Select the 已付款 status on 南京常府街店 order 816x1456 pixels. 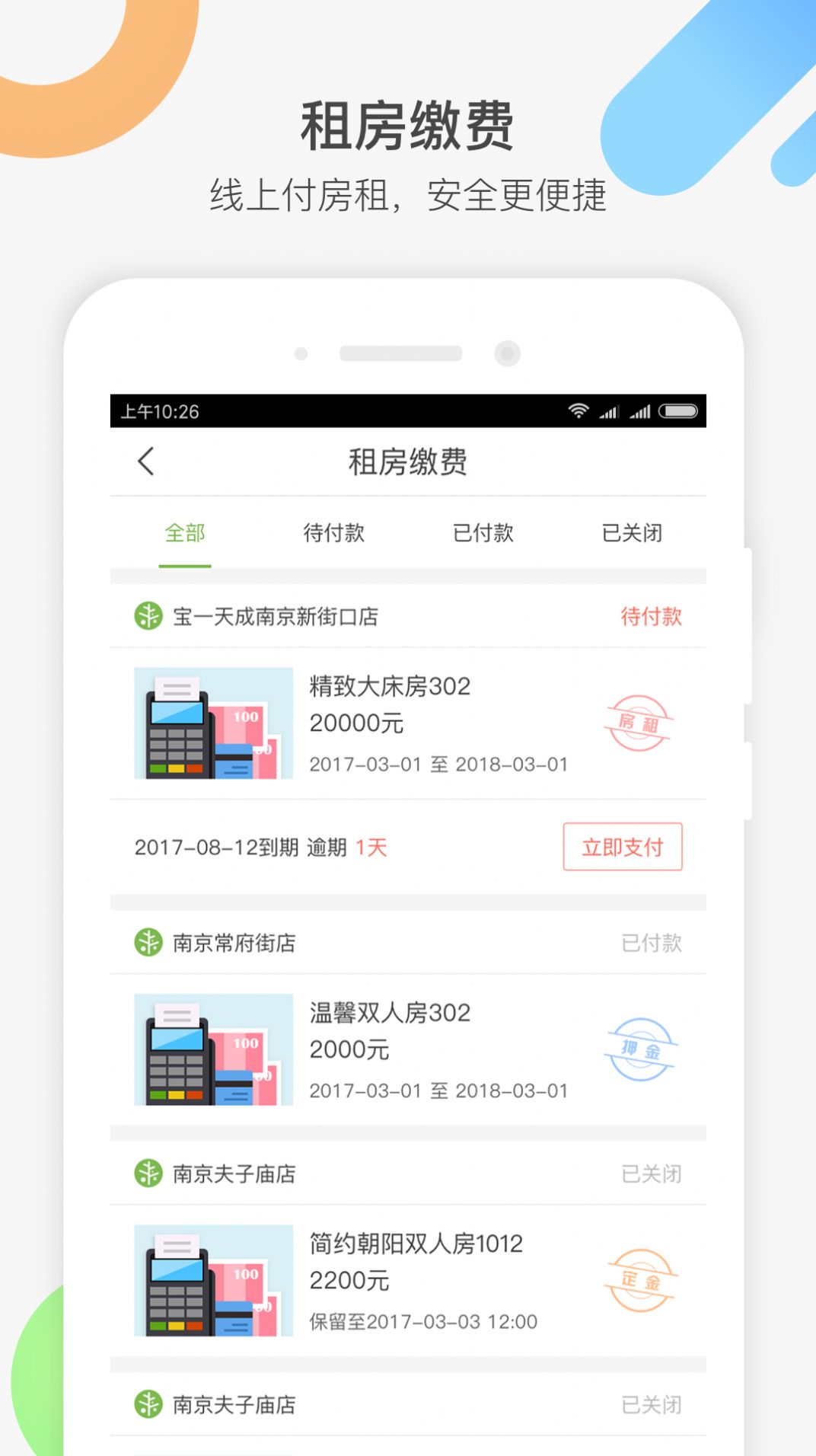tap(652, 944)
